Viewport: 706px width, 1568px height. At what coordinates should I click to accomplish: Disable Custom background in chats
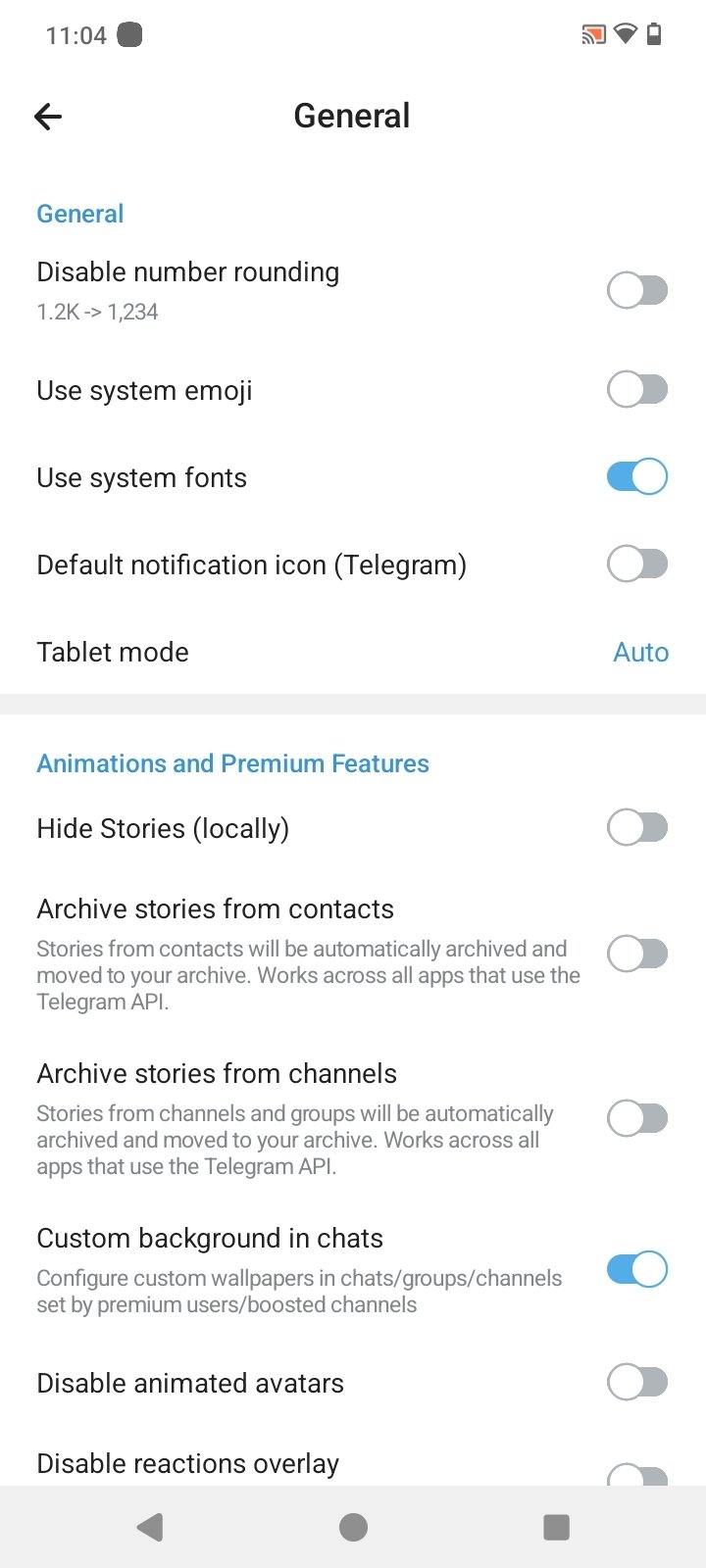(x=637, y=1269)
